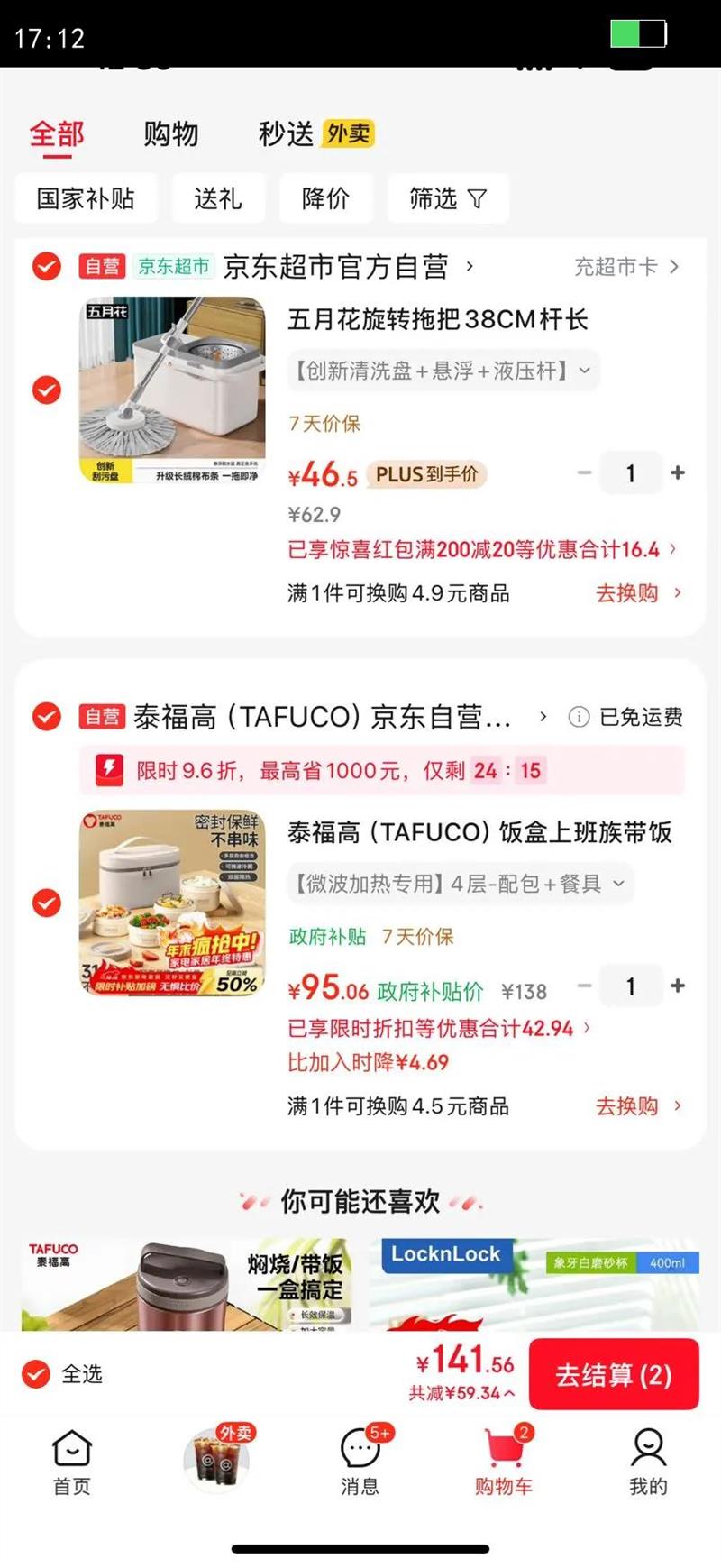Change the mop specification 创新清洗盘+悬浮+液压杆
The image size is (721, 1568).
pyautogui.click(x=442, y=371)
